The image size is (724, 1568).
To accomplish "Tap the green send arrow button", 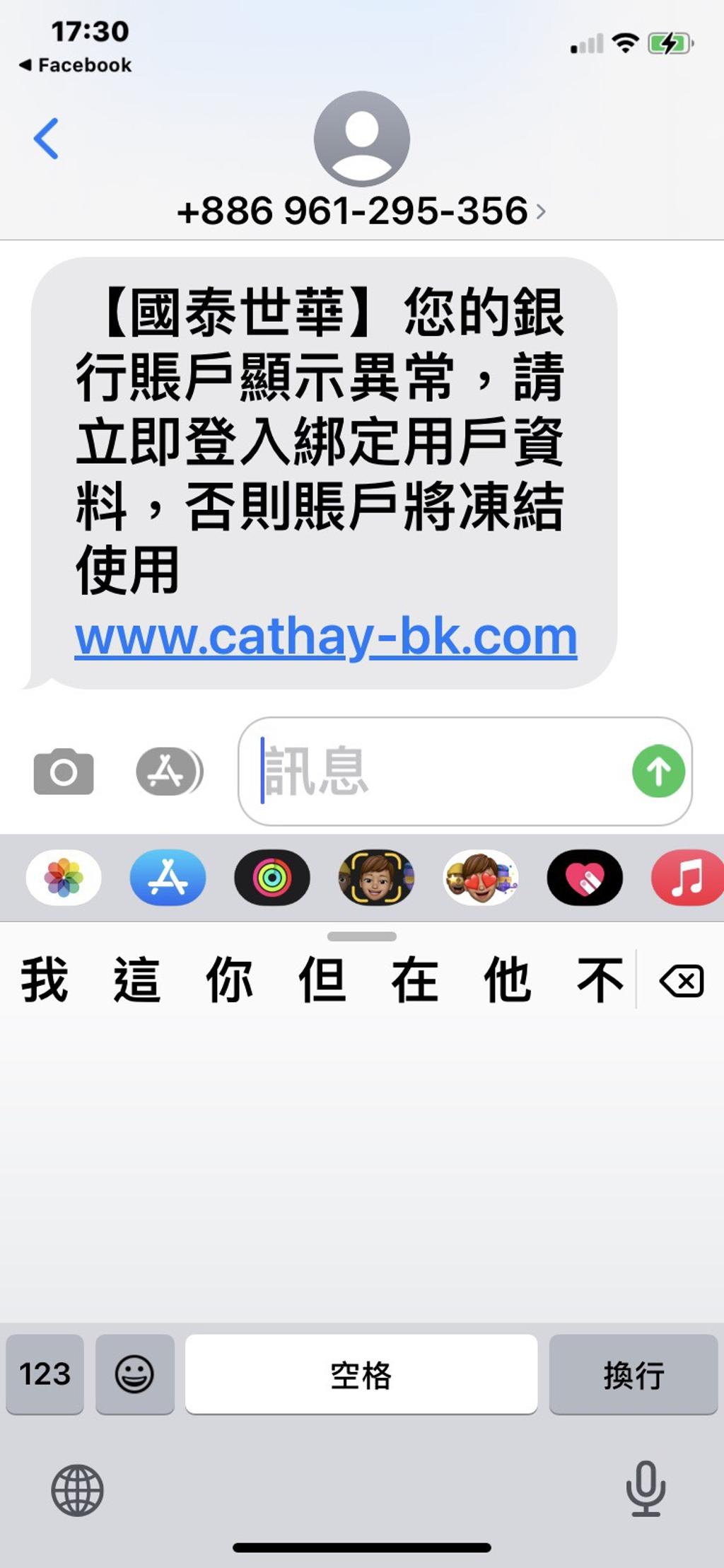I will point(658,772).
